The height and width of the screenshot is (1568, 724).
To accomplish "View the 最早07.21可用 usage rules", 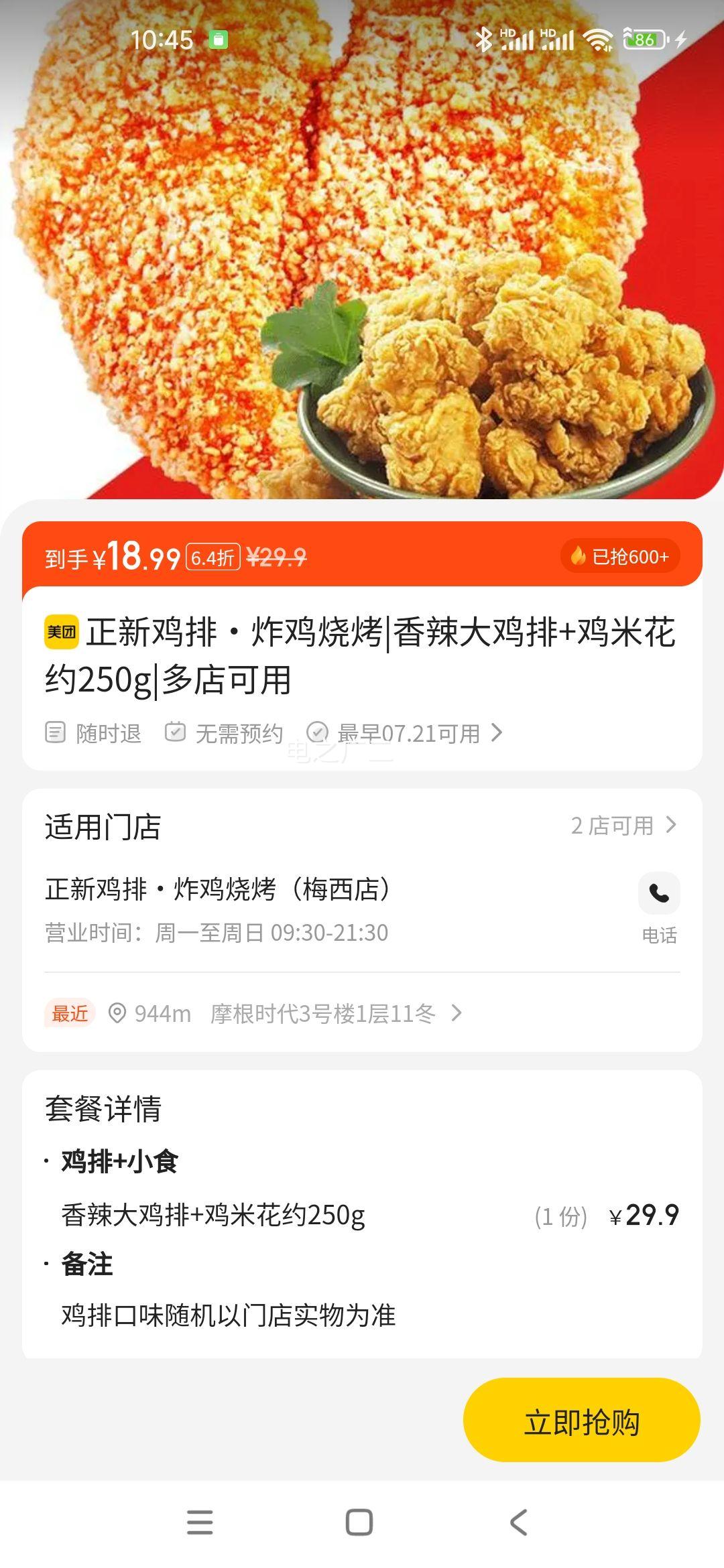I will 404,733.
